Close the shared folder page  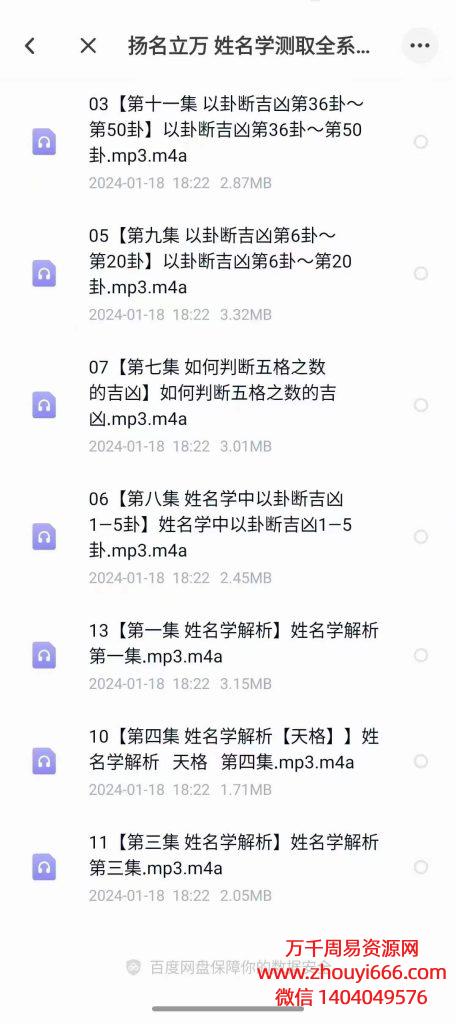pyautogui.click(x=88, y=46)
